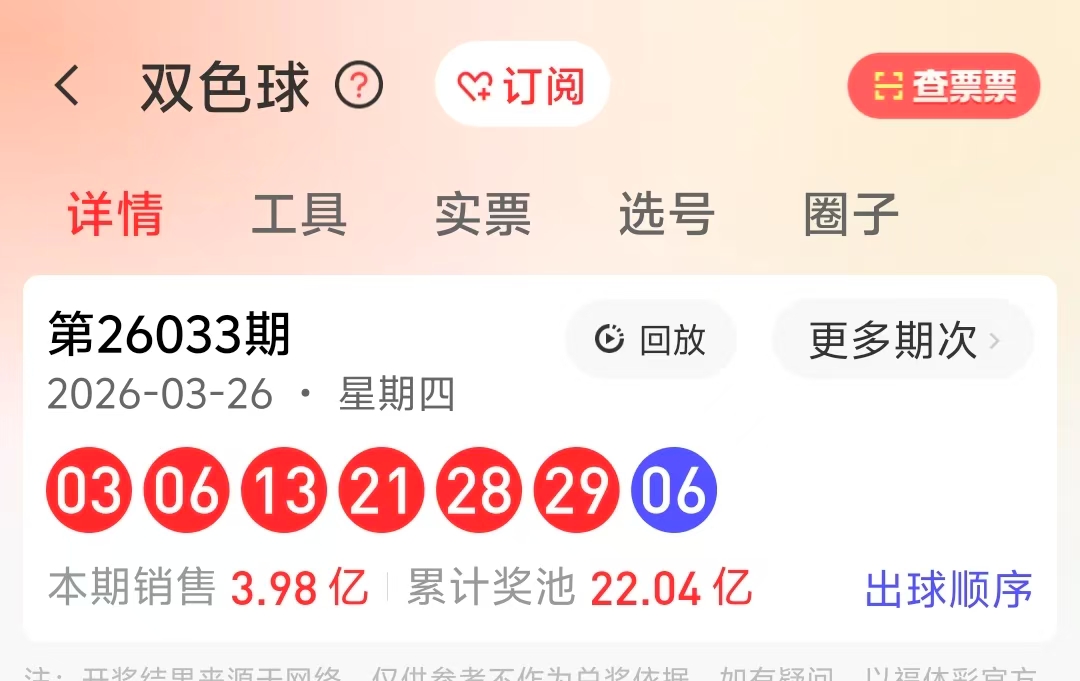Subscribe with the 订阅 button
Image resolution: width=1080 pixels, height=681 pixels.
tap(522, 85)
